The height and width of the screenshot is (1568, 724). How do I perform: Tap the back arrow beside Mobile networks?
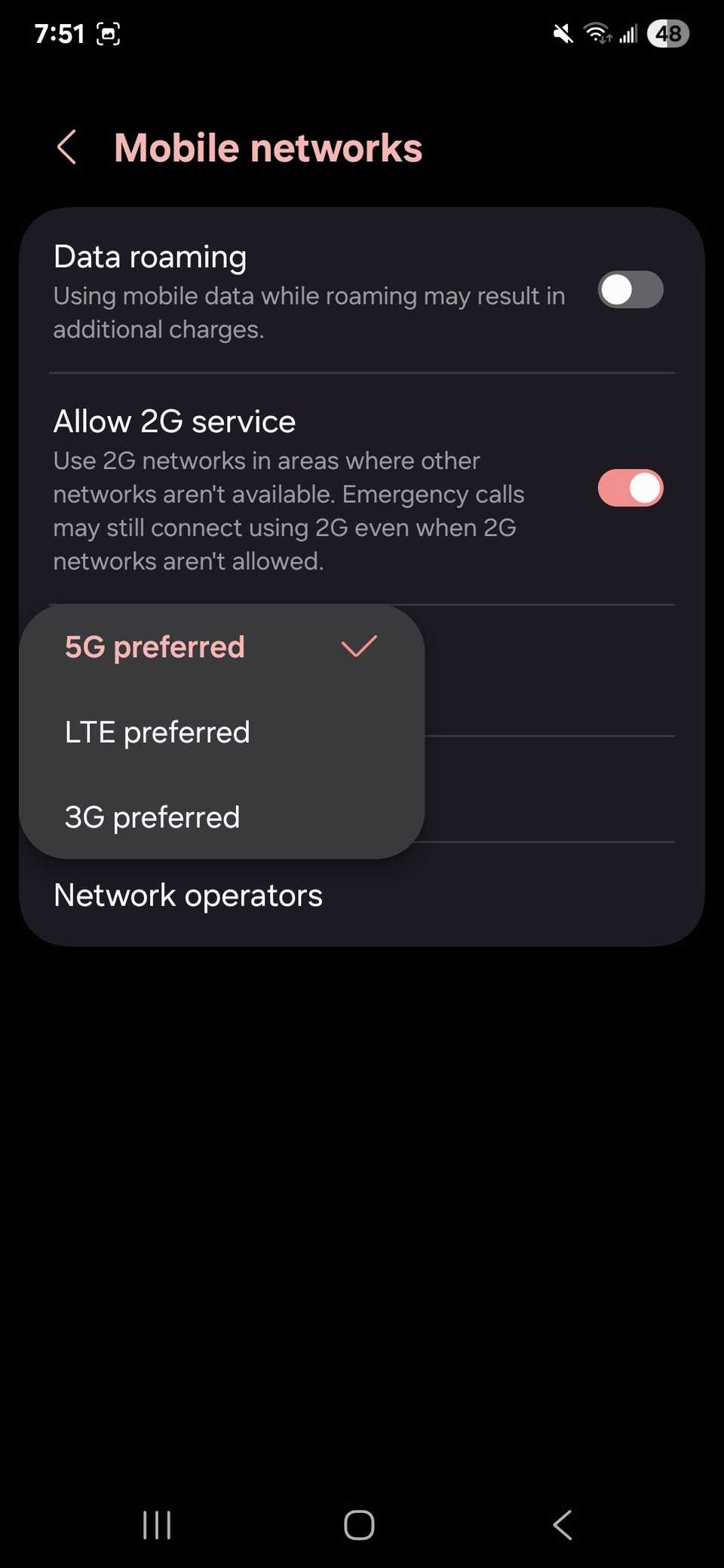click(66, 148)
